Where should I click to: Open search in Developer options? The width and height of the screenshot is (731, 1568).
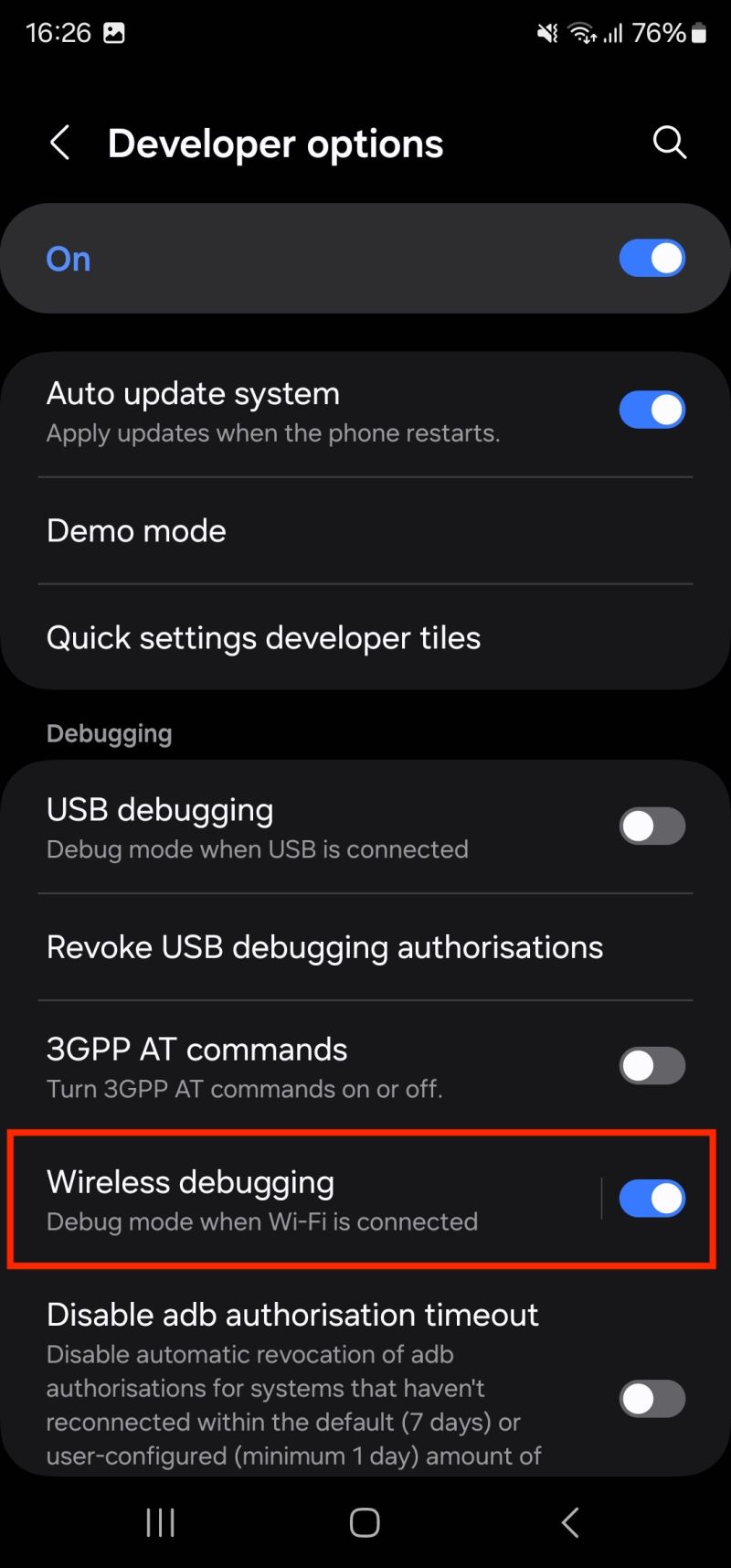coord(670,143)
